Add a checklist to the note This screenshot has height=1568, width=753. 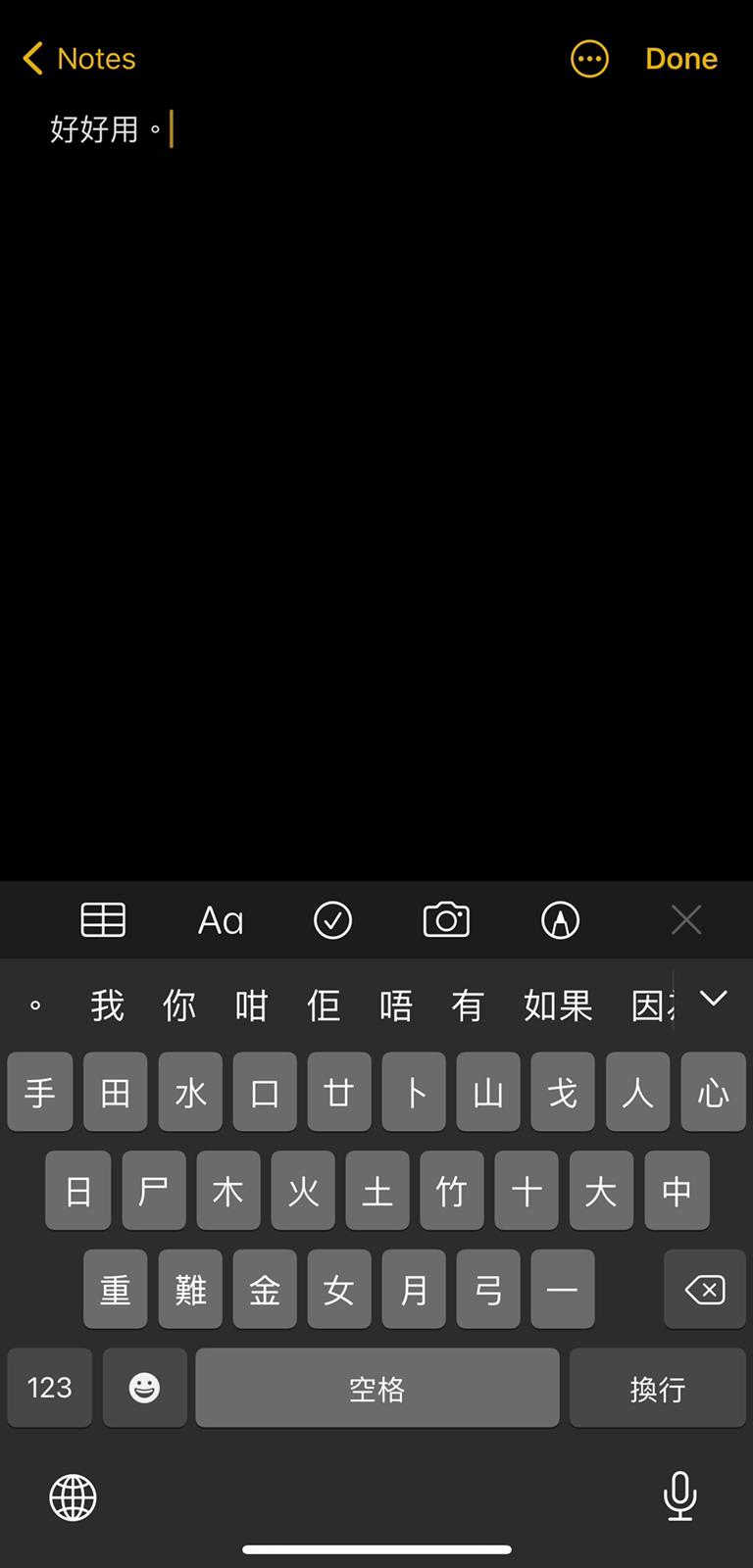tap(332, 920)
